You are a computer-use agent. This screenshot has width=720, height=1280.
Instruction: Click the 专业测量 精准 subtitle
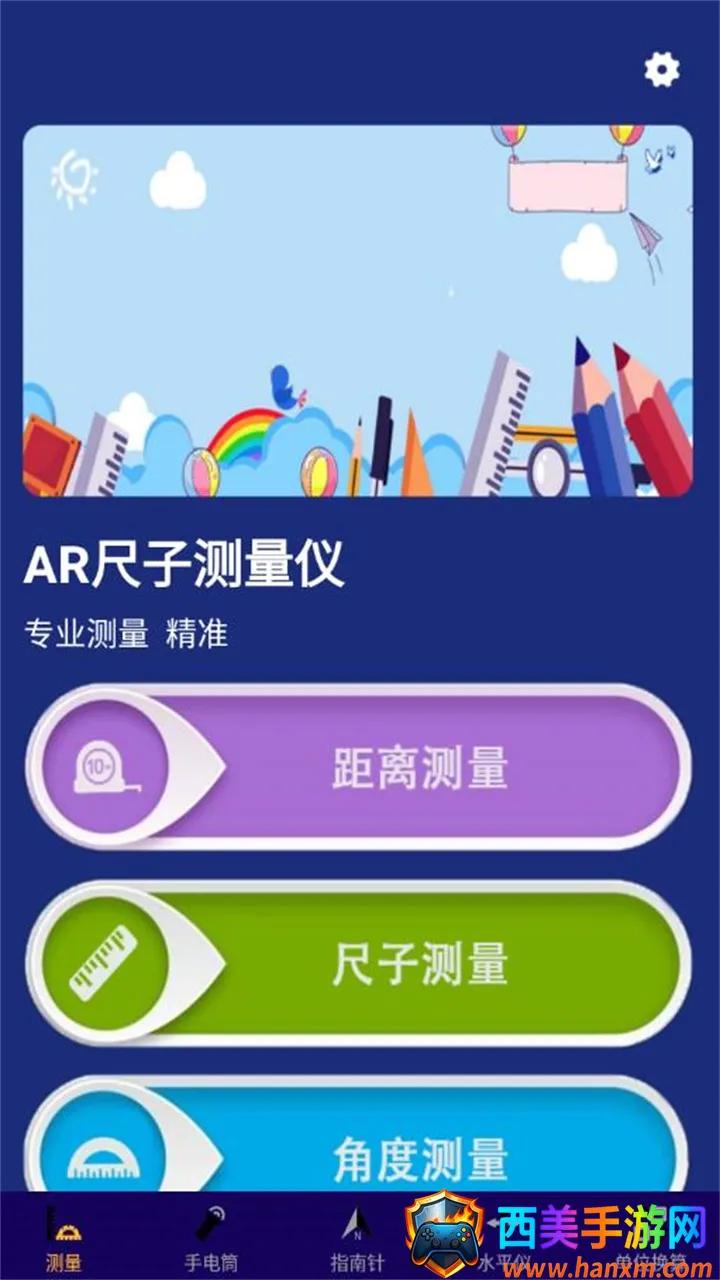[128, 634]
